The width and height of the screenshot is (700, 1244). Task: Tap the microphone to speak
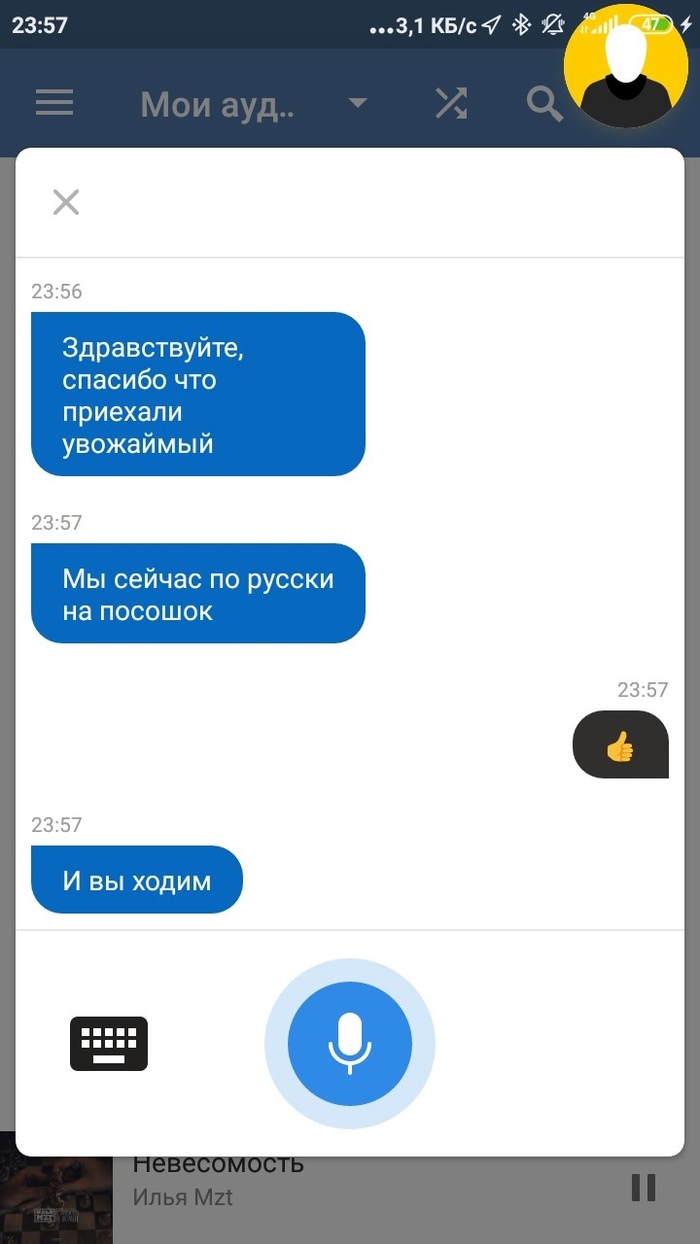click(x=350, y=1043)
